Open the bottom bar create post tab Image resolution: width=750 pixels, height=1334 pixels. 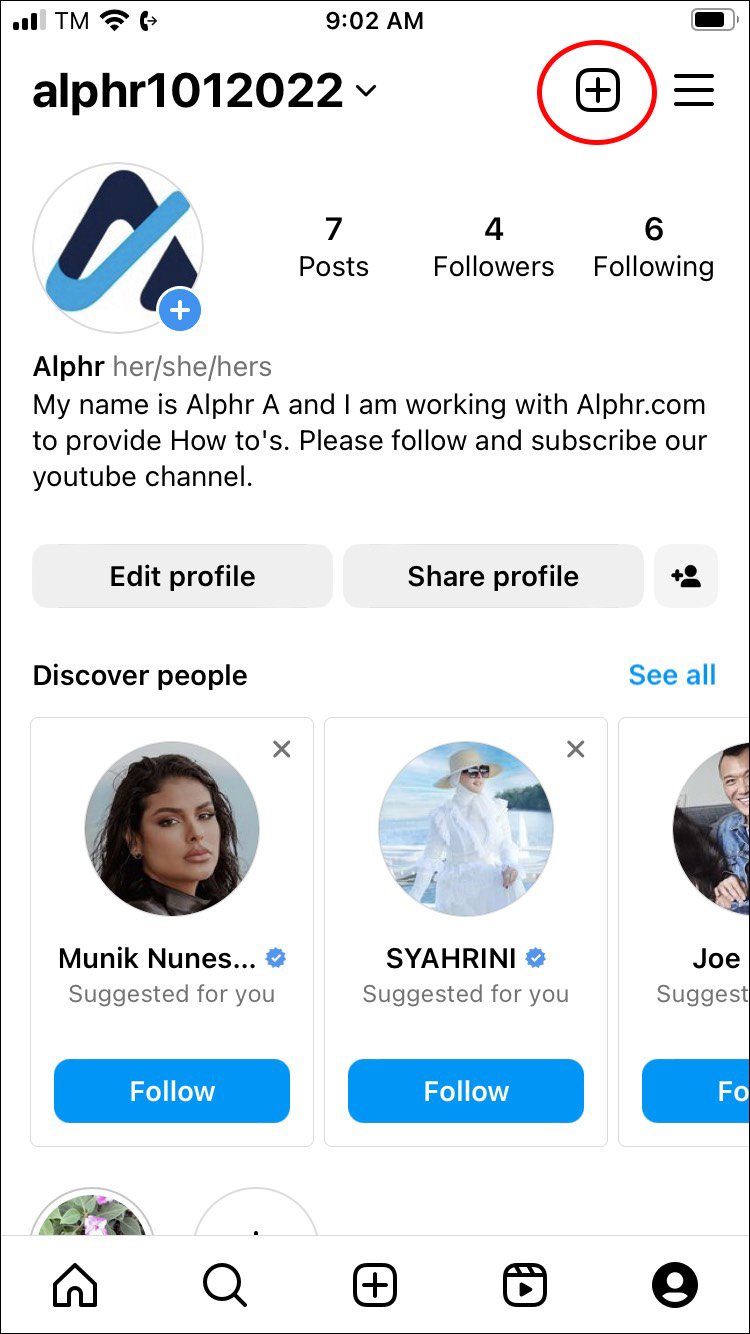click(x=375, y=1285)
